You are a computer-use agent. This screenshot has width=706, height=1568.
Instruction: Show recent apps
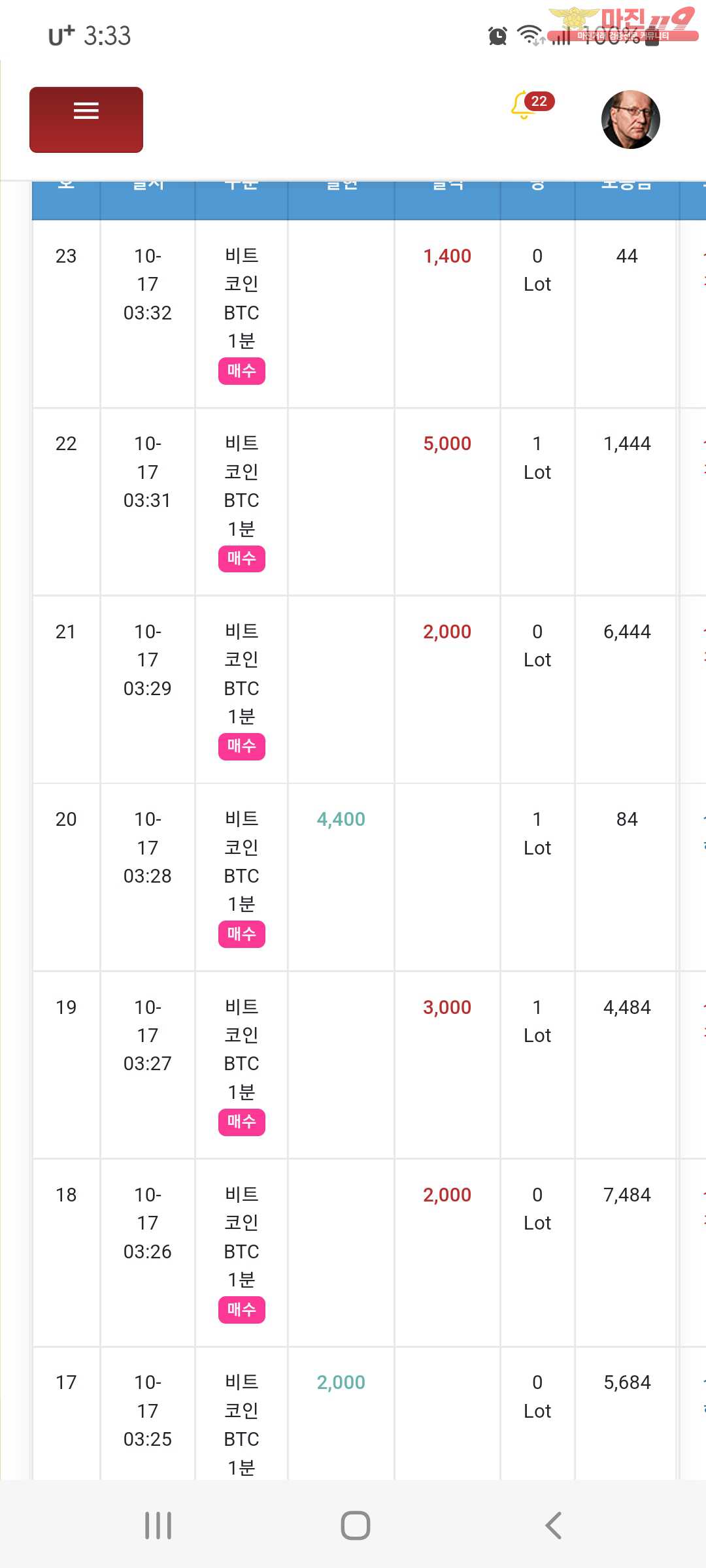pyautogui.click(x=158, y=1525)
